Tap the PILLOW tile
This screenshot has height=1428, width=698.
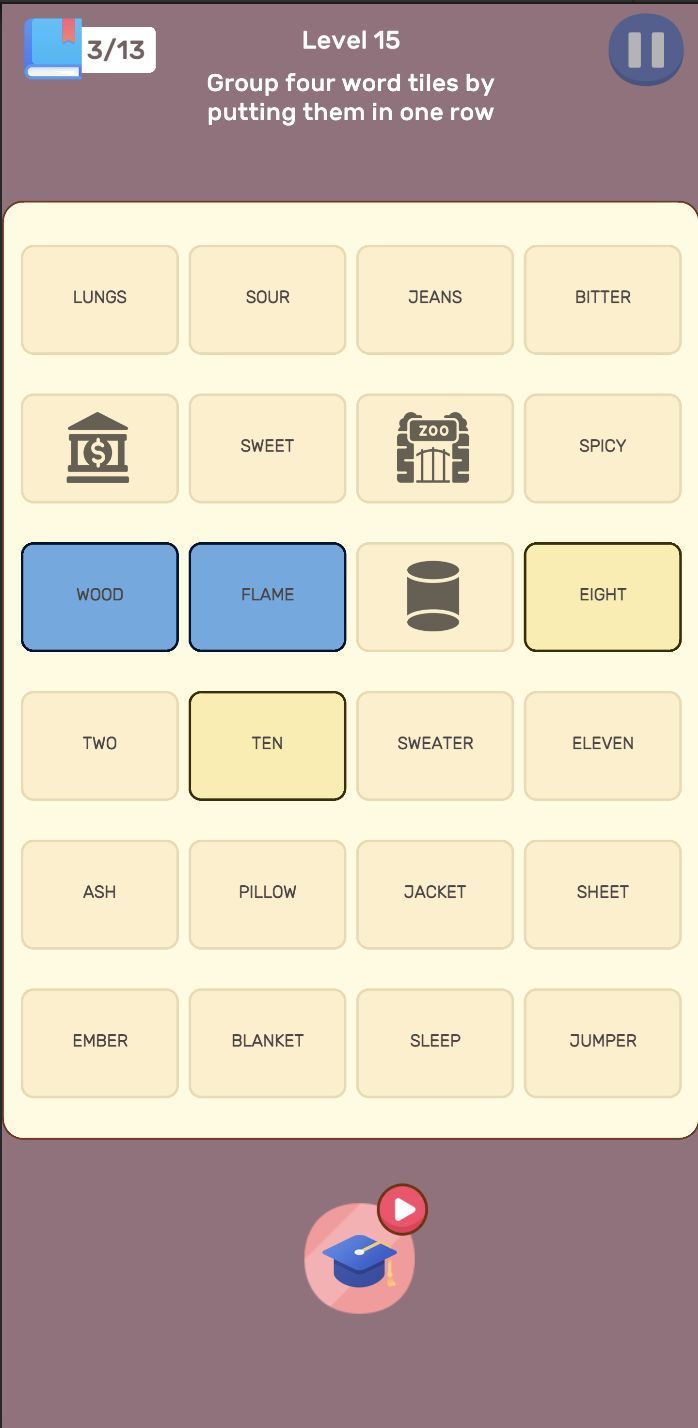(x=267, y=893)
